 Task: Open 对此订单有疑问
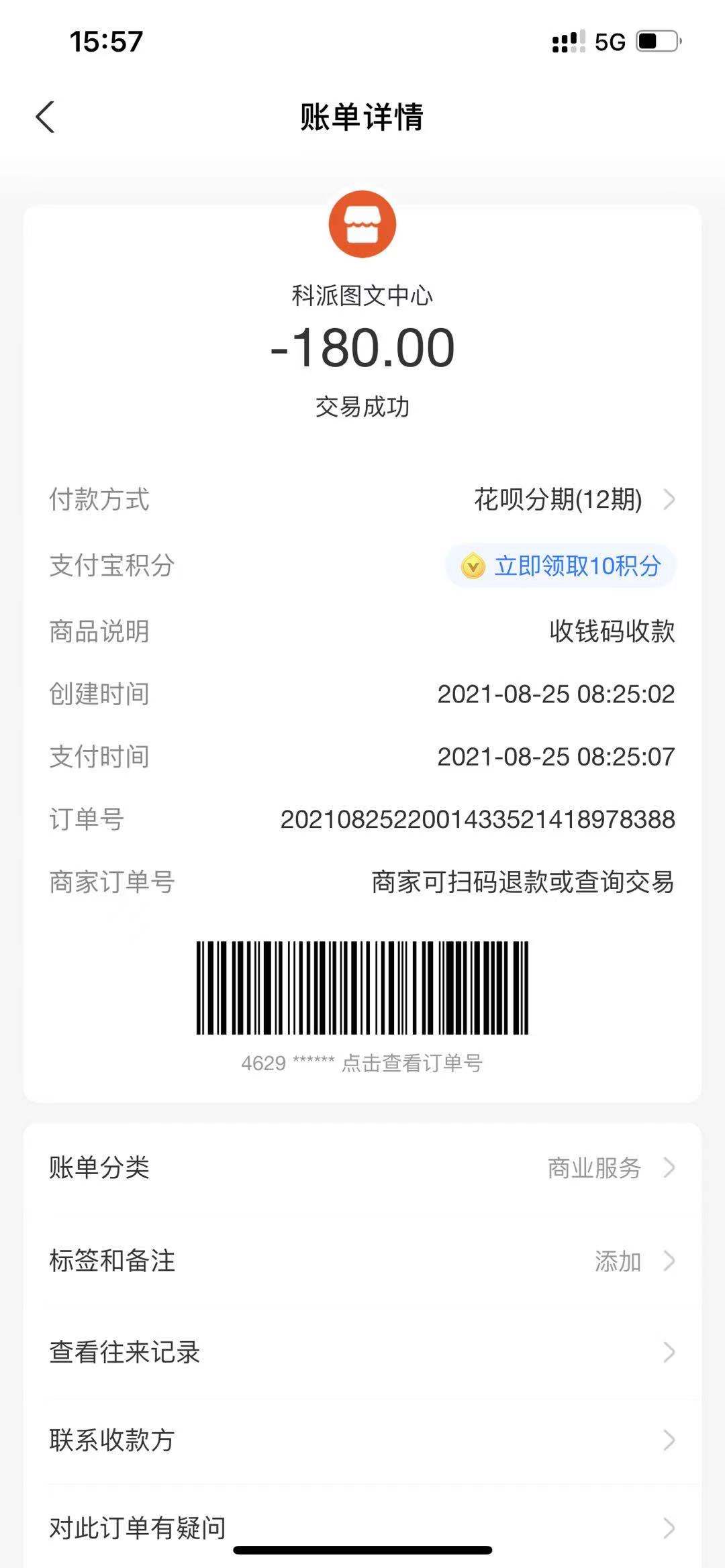(362, 1528)
